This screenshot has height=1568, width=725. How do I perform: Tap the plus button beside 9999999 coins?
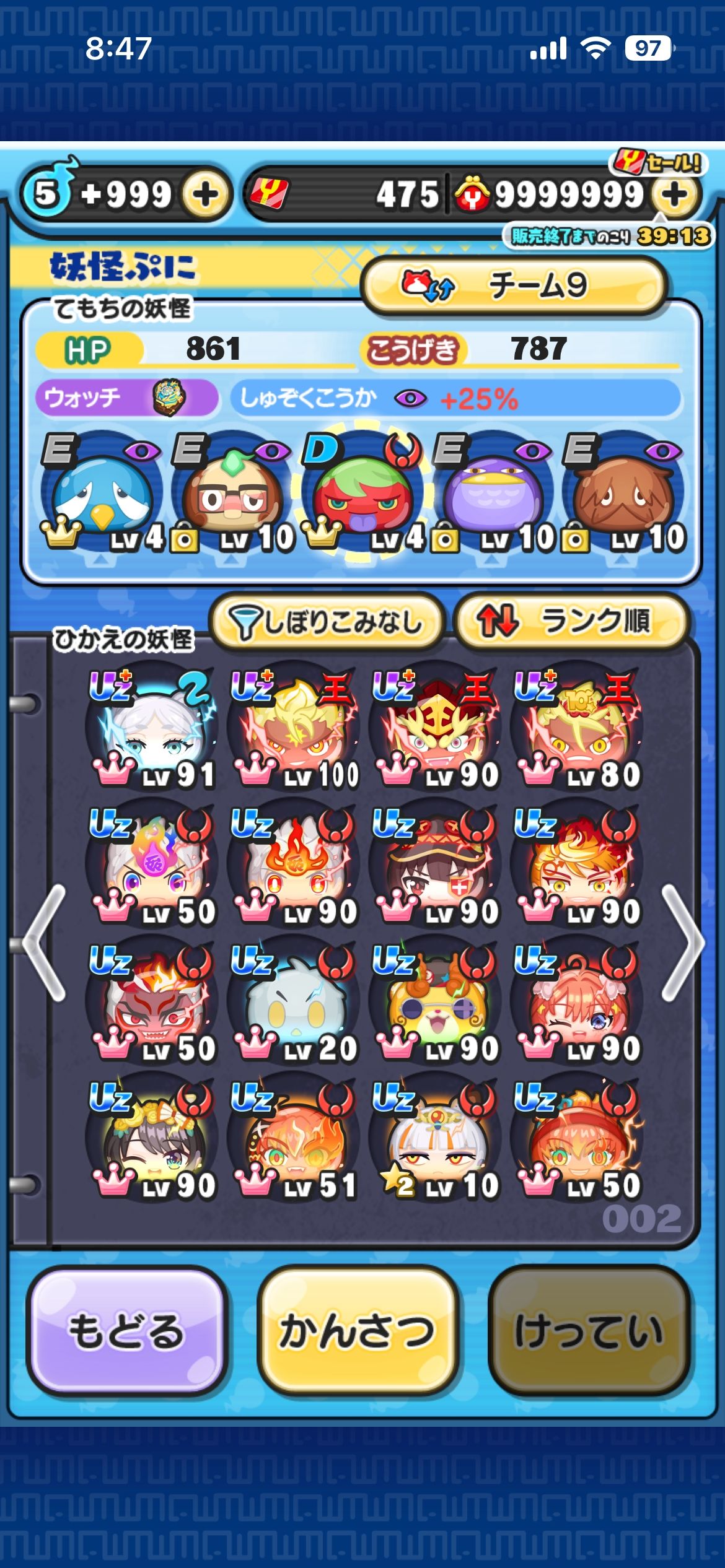674,194
